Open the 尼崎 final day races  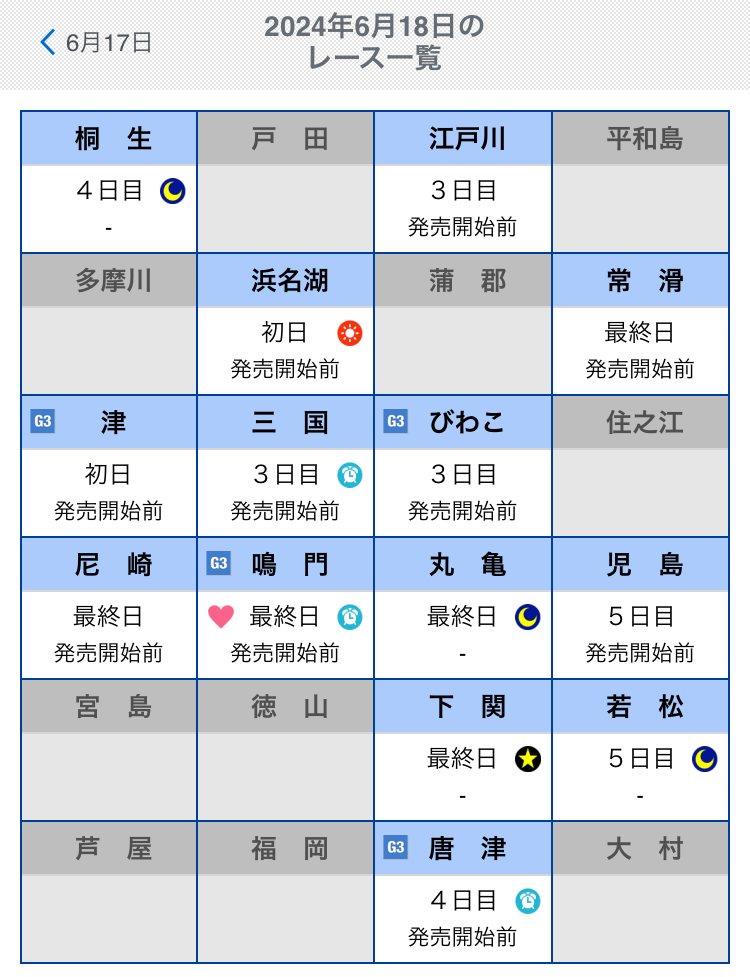[109, 609]
